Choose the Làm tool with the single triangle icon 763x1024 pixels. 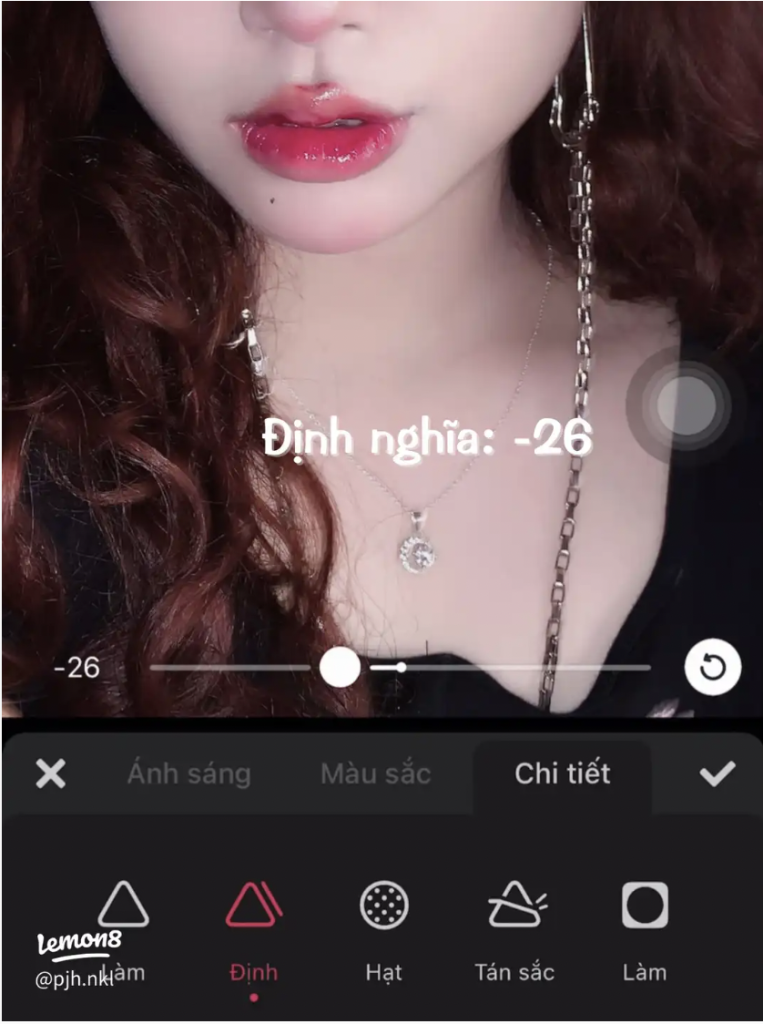(x=124, y=925)
